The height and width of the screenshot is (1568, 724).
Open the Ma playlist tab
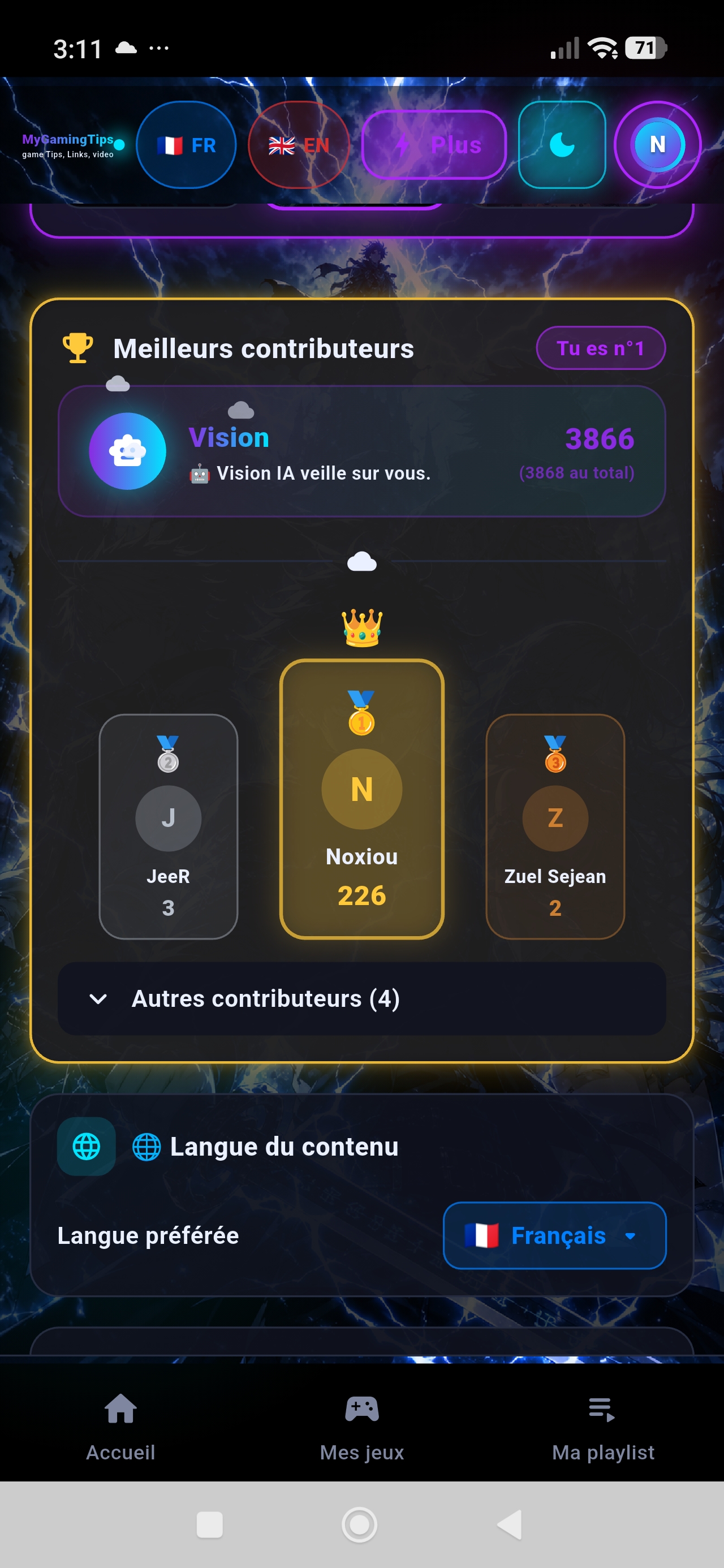click(603, 1426)
